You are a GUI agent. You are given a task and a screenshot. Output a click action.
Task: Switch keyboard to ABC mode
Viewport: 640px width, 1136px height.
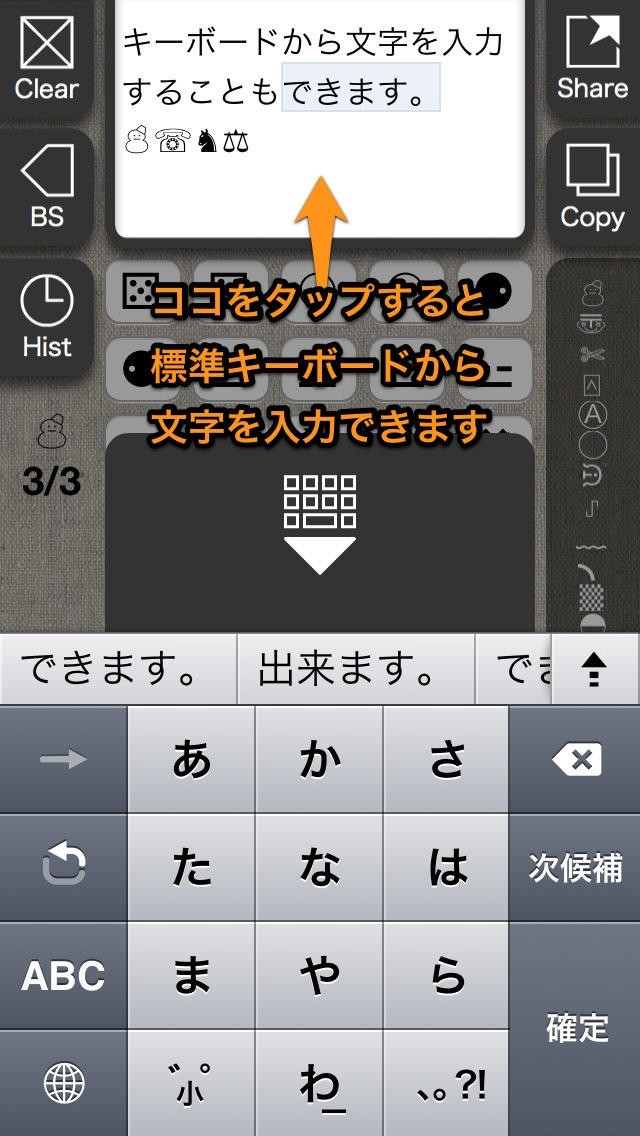click(63, 976)
